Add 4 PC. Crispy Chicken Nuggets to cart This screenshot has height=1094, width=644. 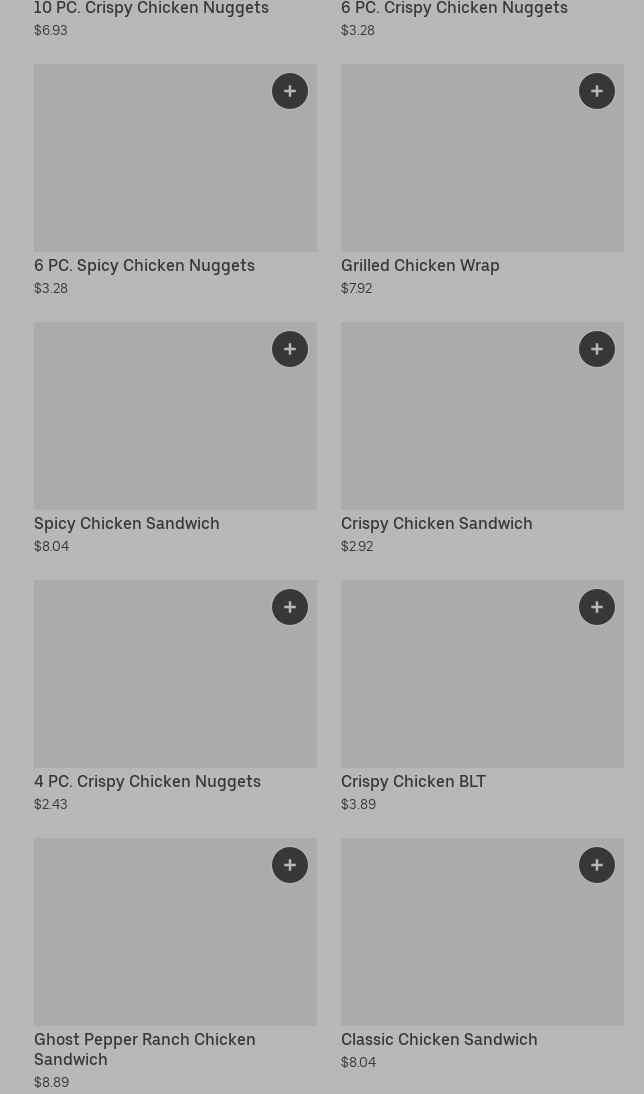(x=290, y=607)
